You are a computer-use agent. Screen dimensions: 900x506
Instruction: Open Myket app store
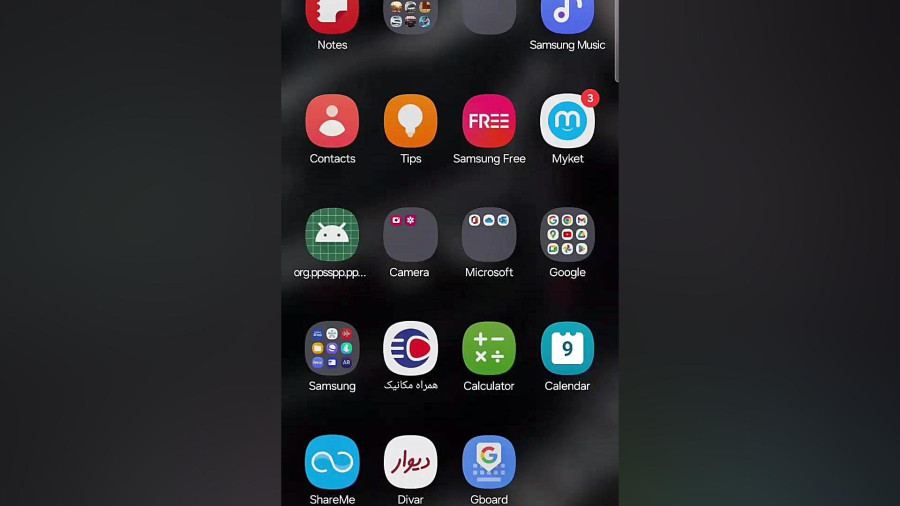coord(567,121)
